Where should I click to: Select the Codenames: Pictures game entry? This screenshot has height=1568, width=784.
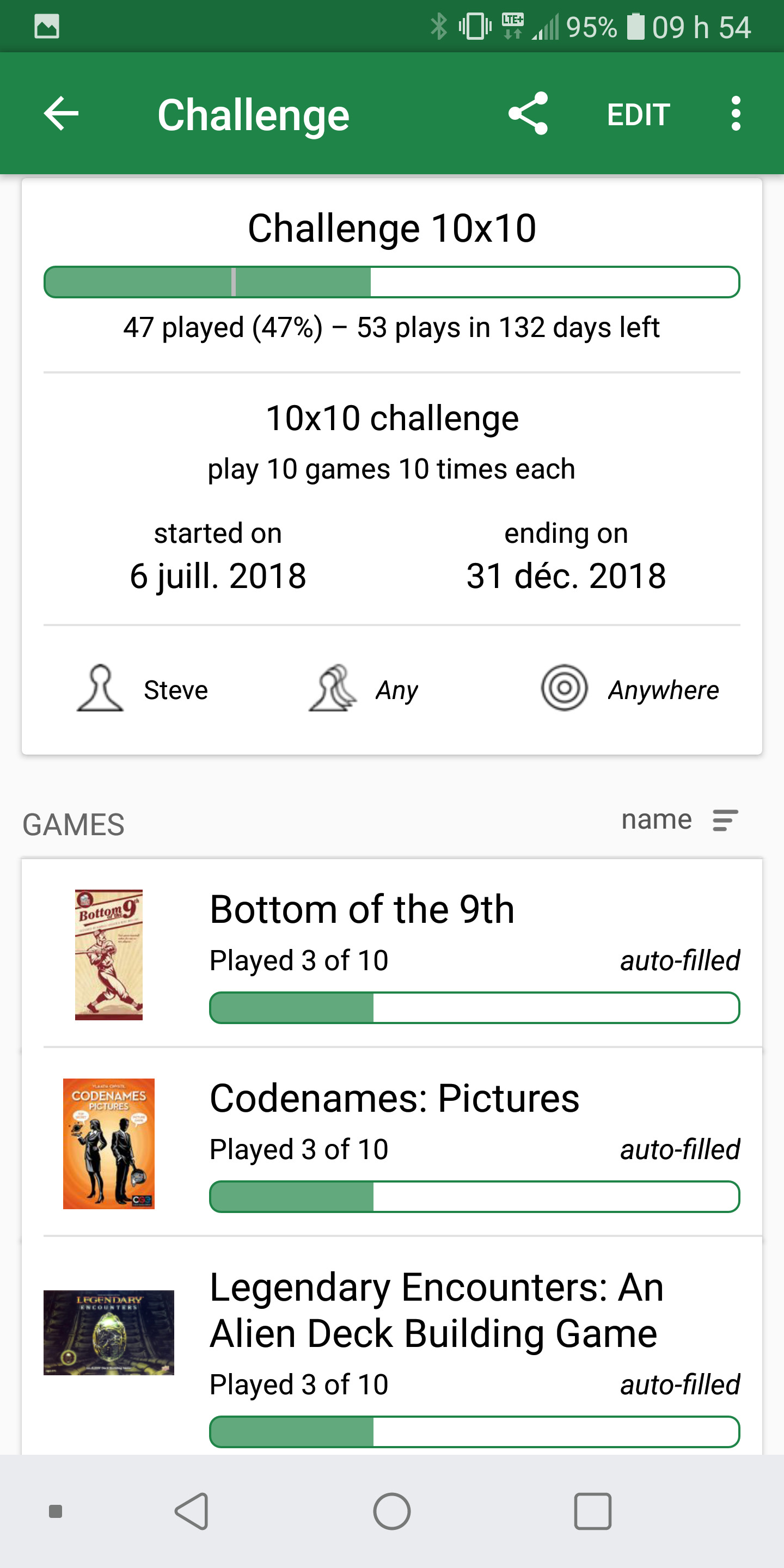tap(392, 1143)
